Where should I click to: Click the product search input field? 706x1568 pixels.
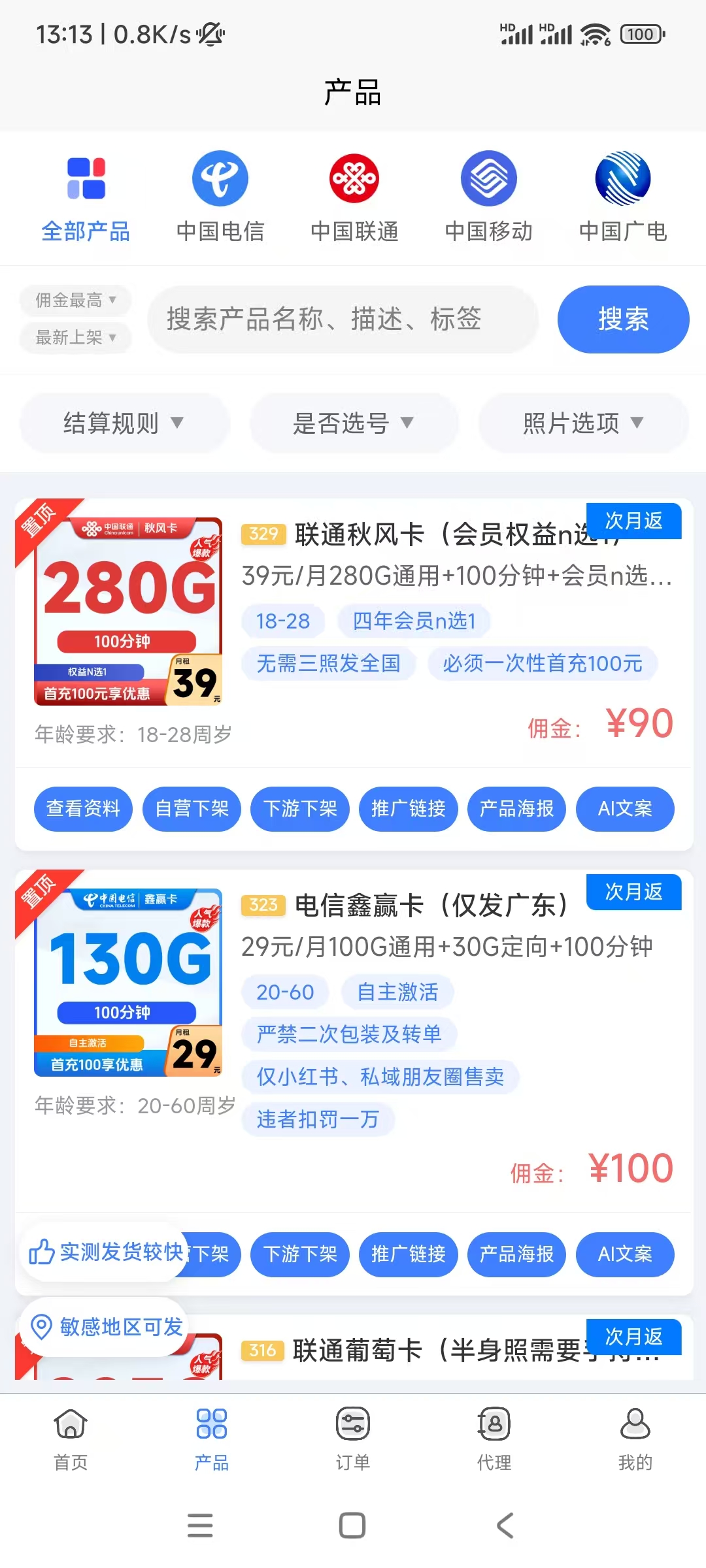click(345, 319)
